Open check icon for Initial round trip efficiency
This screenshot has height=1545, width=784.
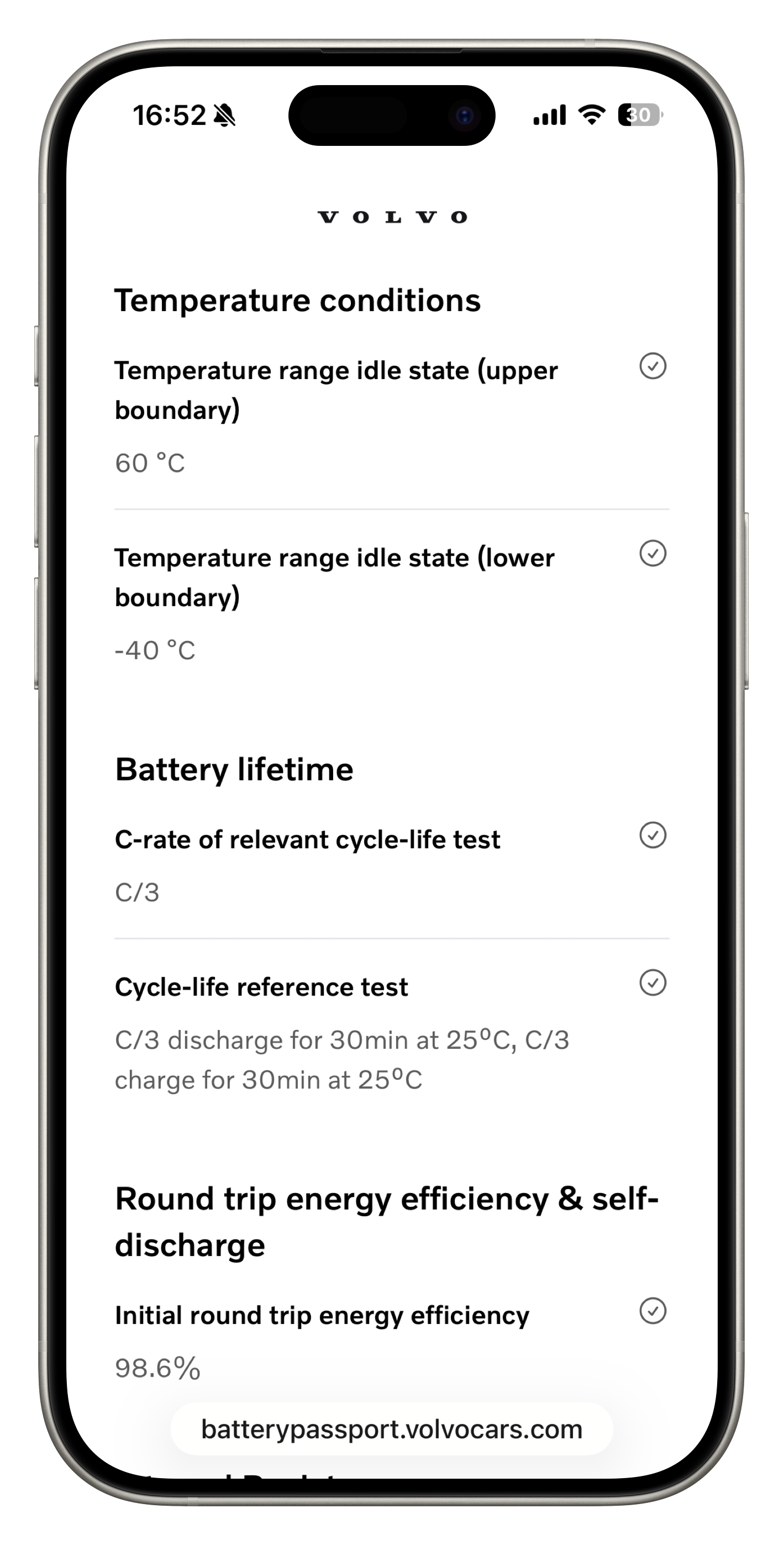[653, 1311]
